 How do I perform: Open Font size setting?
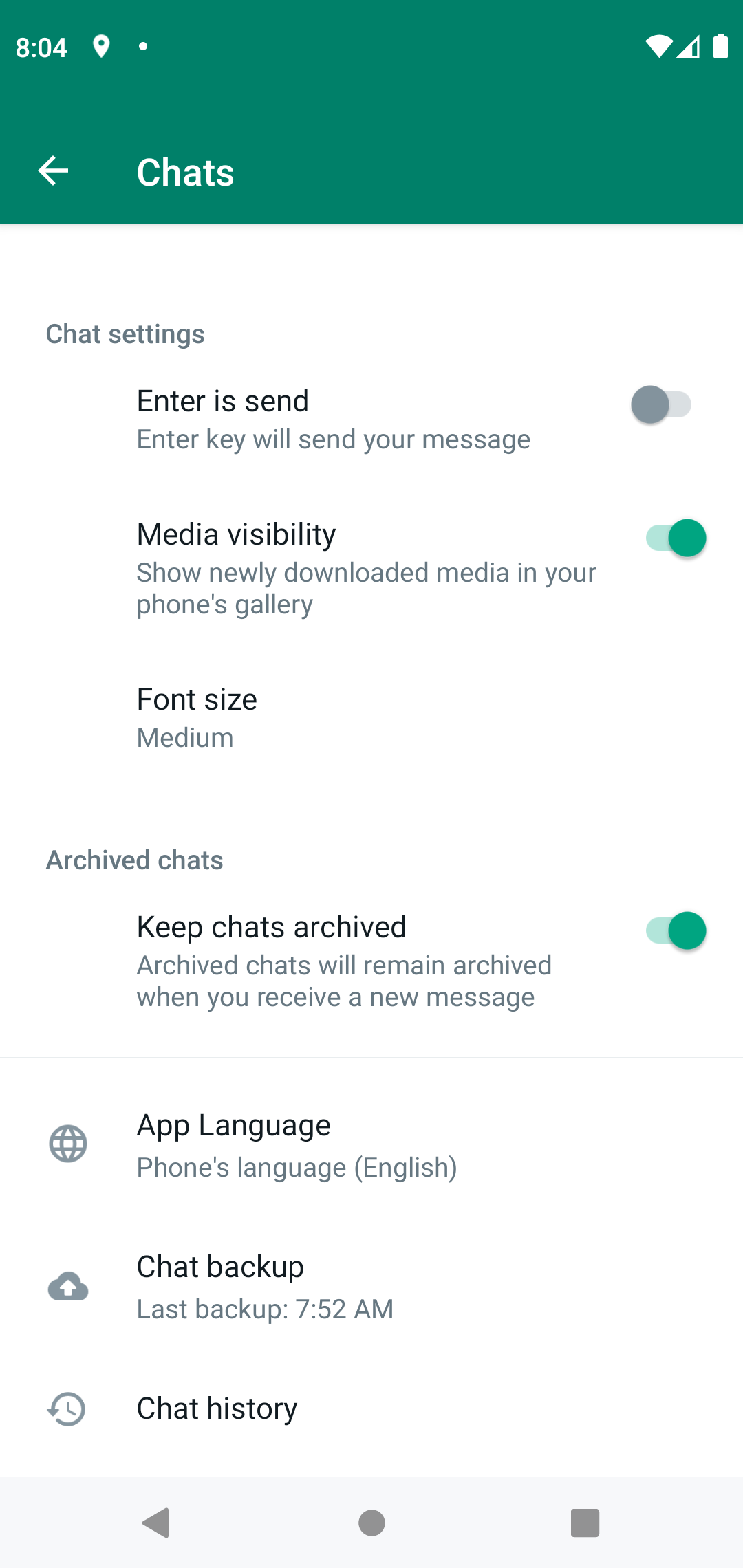(x=197, y=717)
